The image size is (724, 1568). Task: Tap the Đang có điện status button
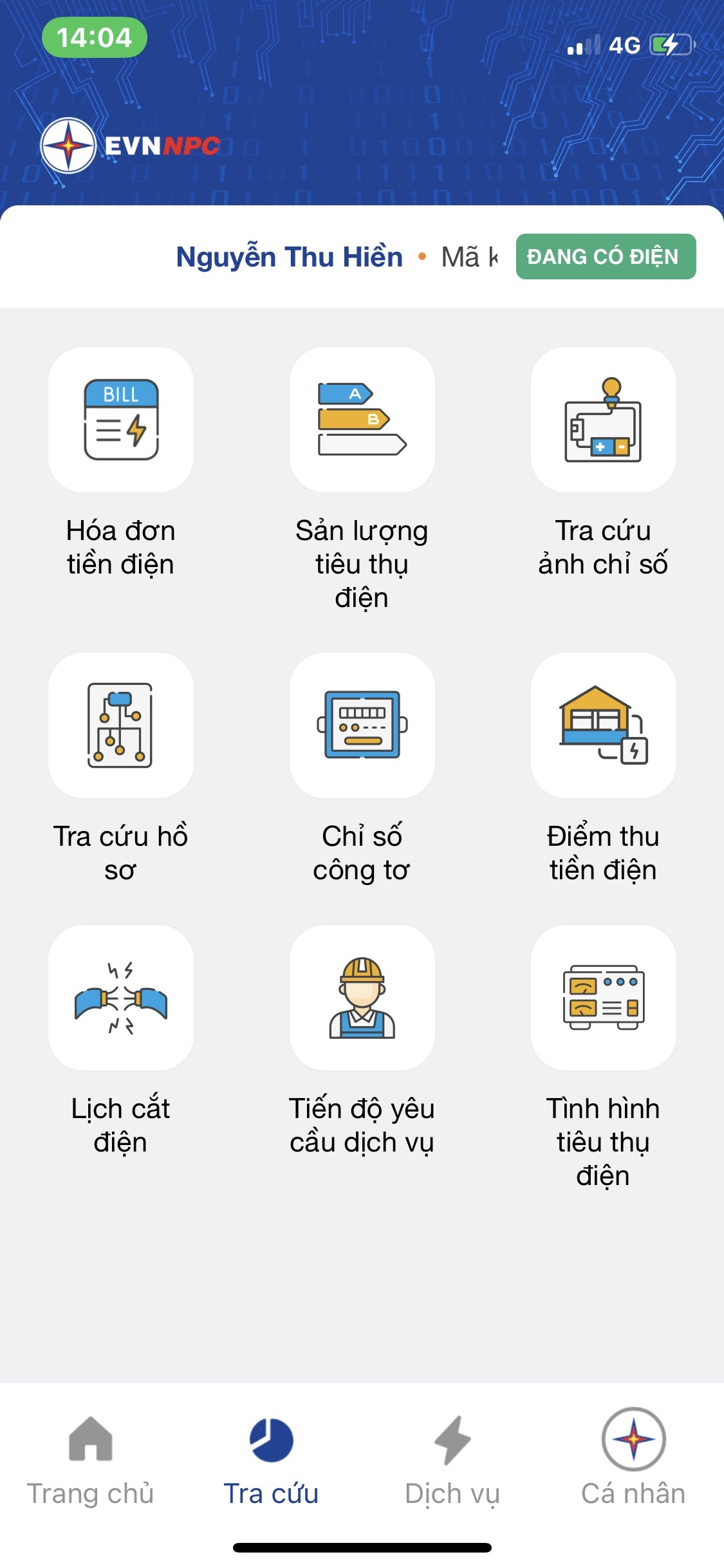click(606, 257)
